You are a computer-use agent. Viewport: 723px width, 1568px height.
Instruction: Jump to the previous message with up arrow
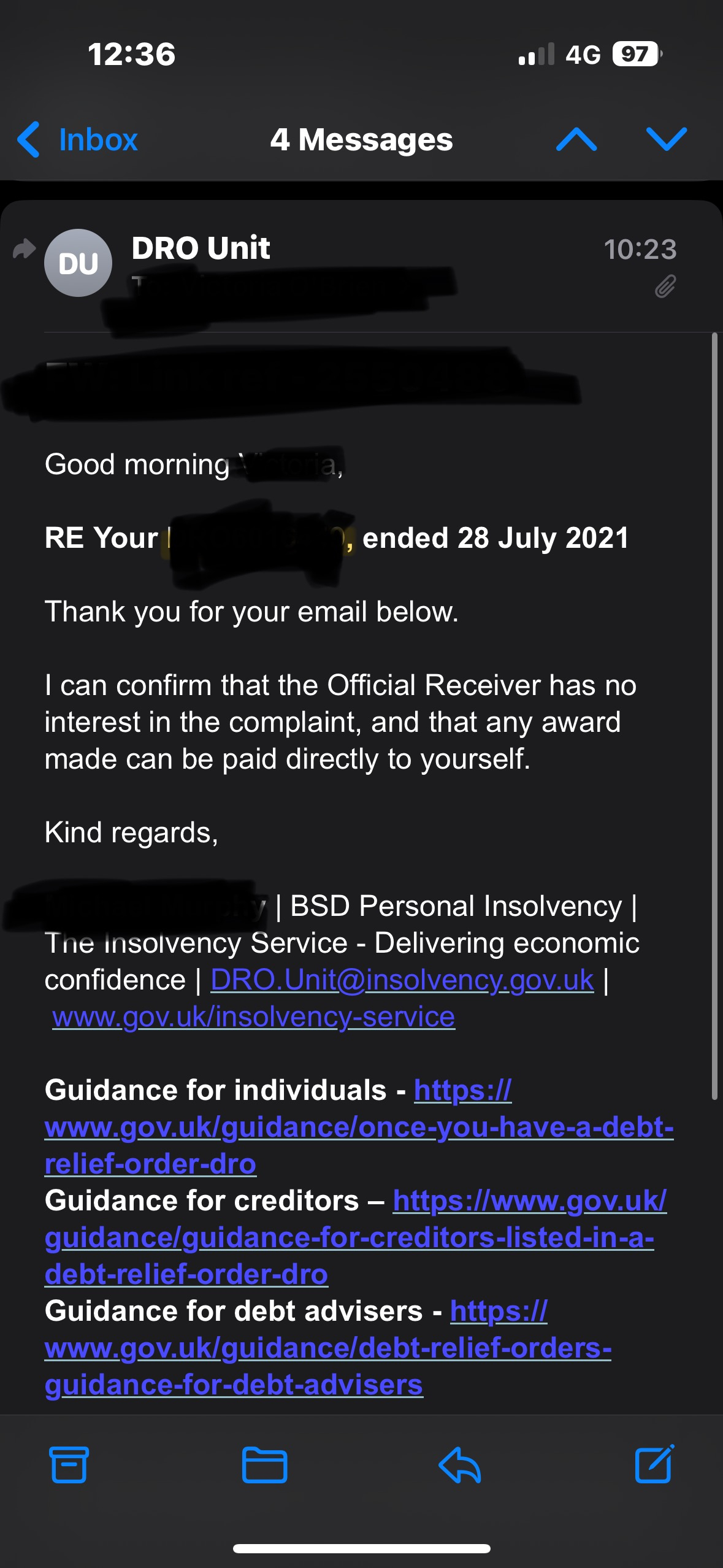click(576, 139)
